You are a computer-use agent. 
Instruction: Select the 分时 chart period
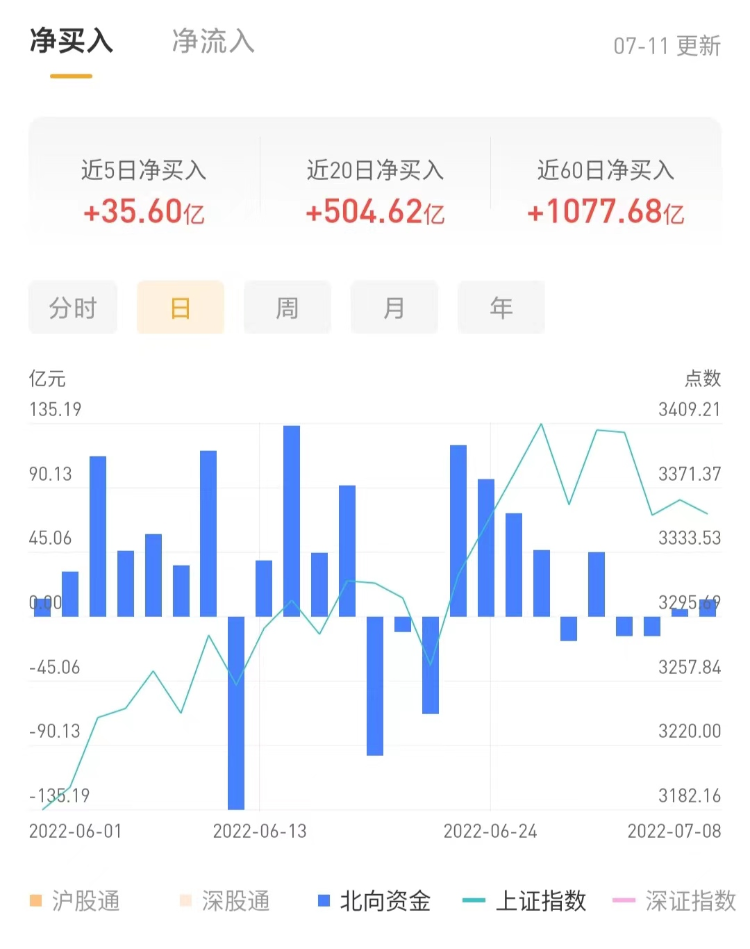73,308
